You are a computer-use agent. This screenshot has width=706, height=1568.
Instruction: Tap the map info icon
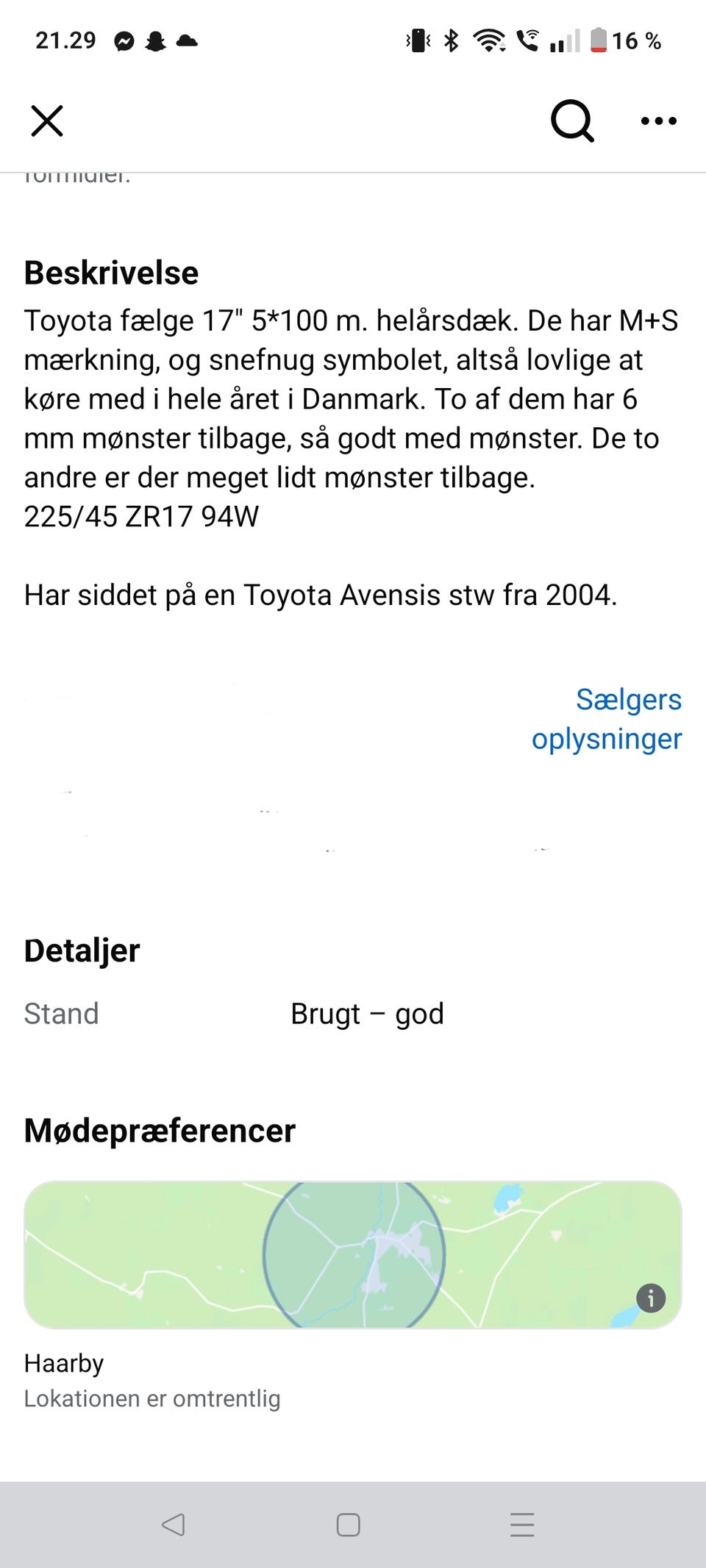pyautogui.click(x=650, y=1298)
